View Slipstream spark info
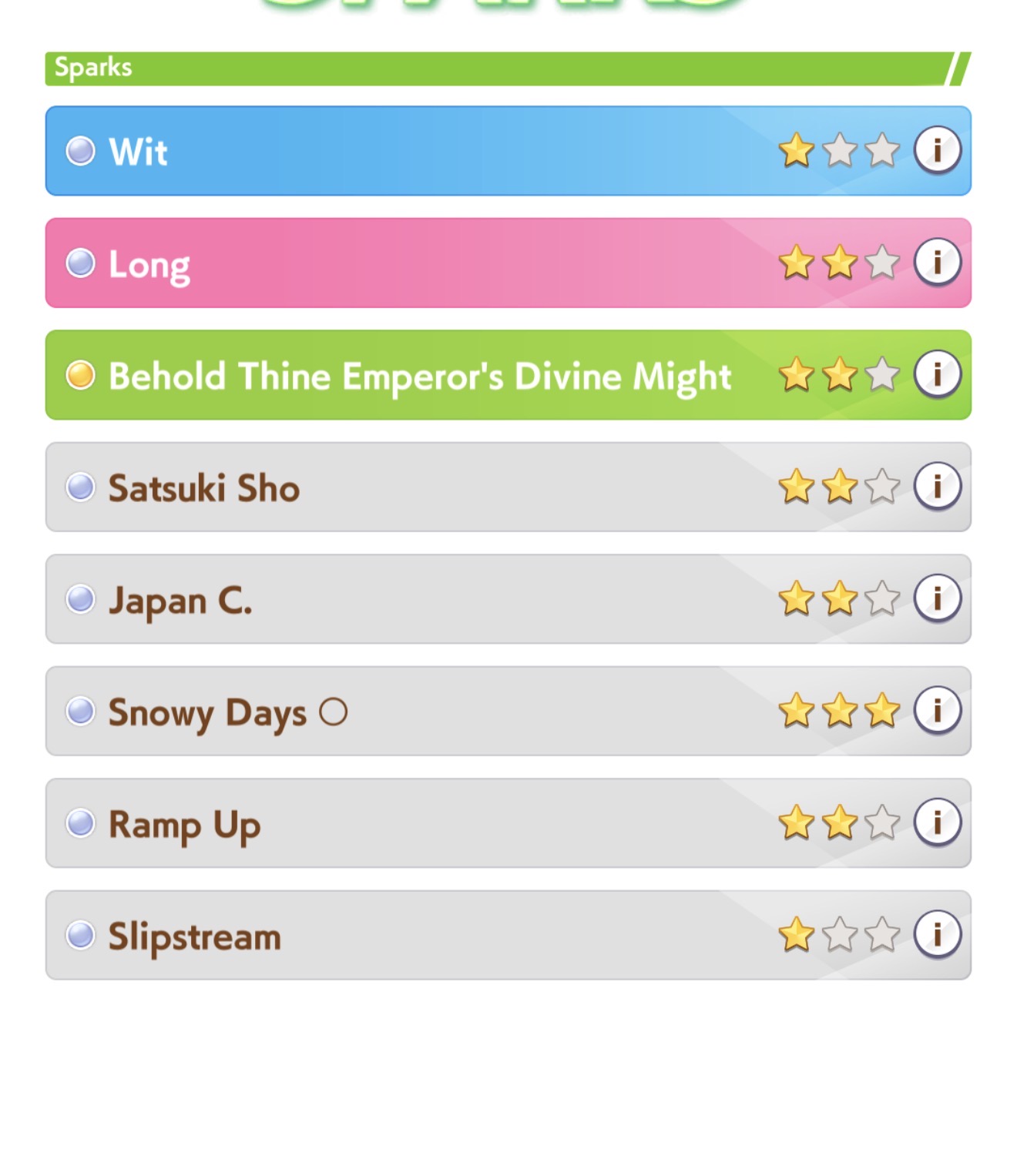The height and width of the screenshot is (1176, 1017). coord(937,934)
